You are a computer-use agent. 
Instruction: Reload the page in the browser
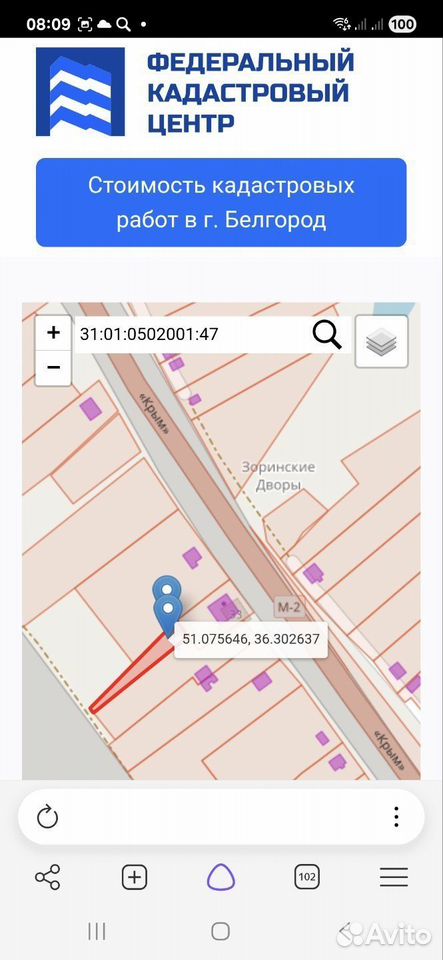click(48, 817)
